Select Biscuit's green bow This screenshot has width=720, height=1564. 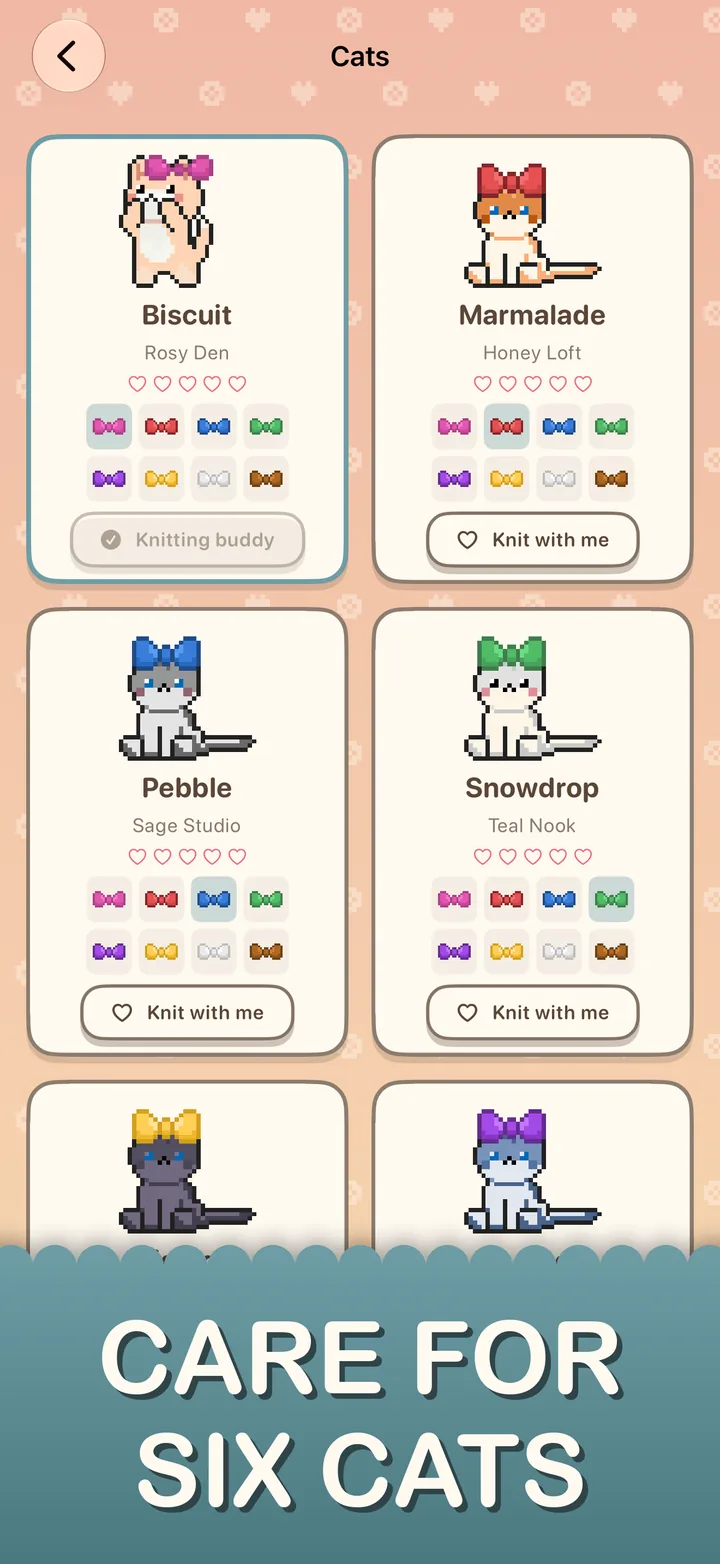[266, 427]
